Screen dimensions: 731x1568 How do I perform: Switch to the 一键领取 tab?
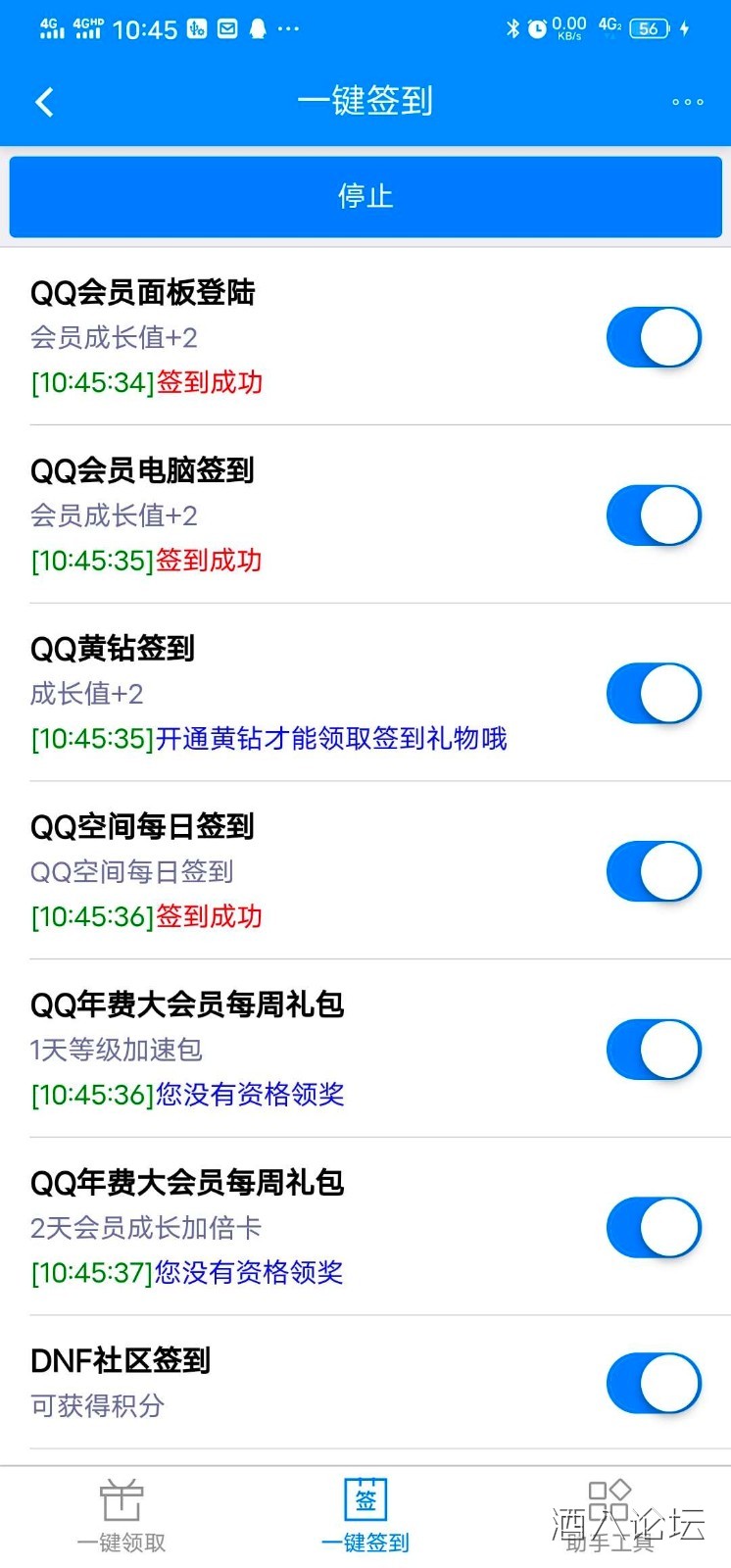[122, 1516]
